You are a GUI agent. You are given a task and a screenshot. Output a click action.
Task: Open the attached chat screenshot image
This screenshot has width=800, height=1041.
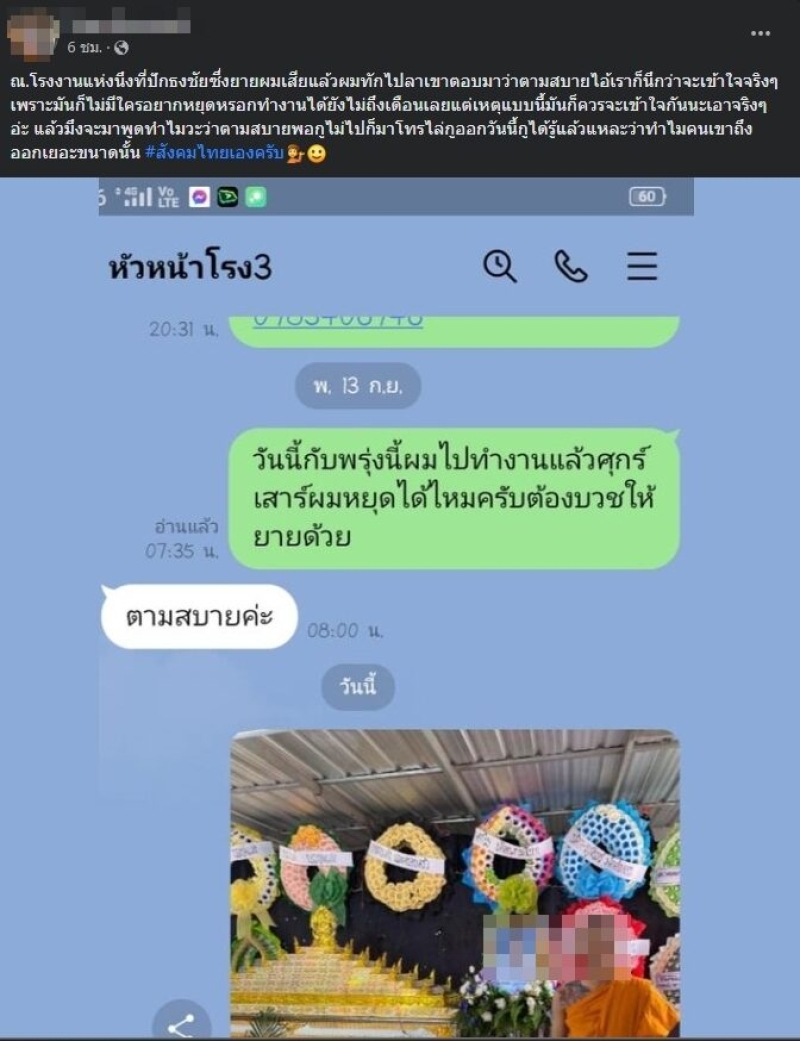397,600
